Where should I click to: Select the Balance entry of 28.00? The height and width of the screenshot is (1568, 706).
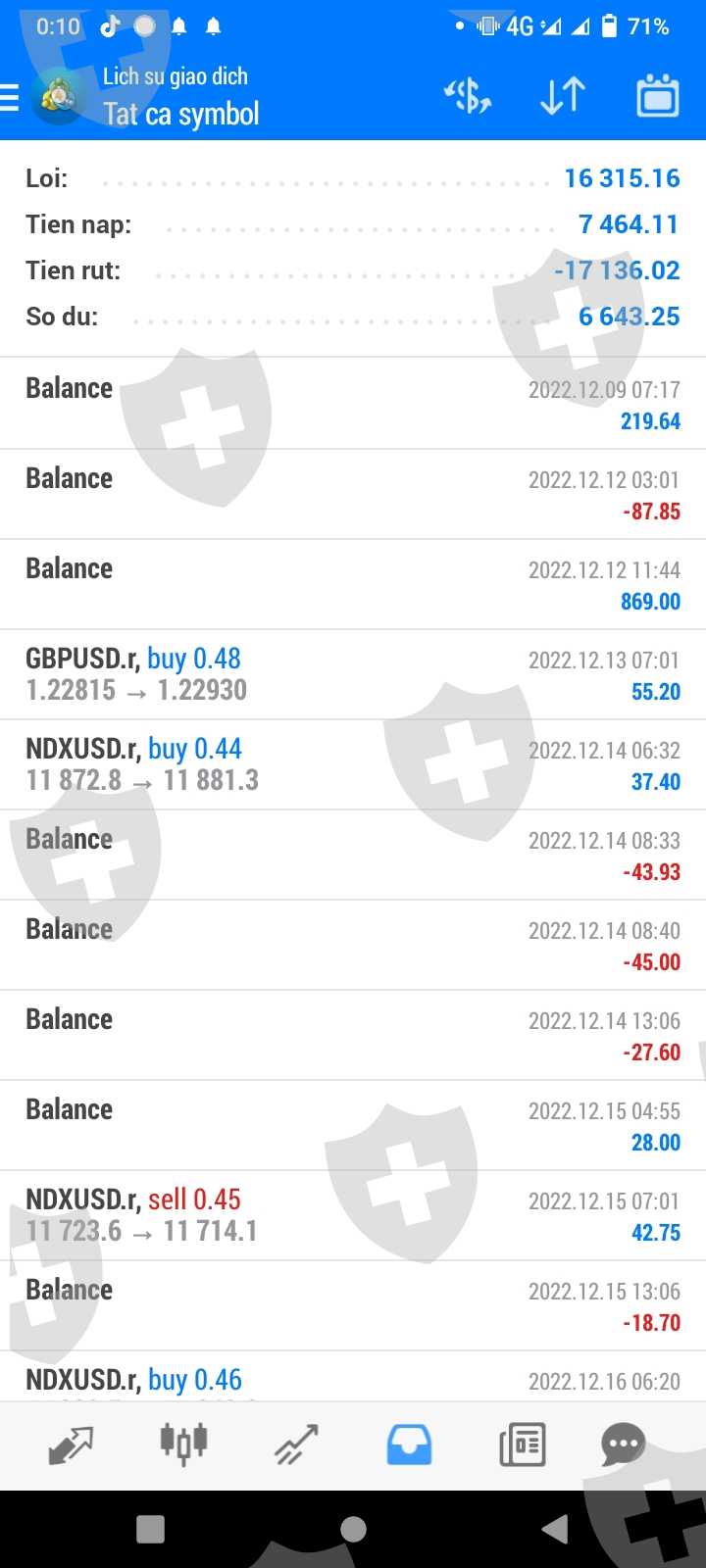(353, 1125)
